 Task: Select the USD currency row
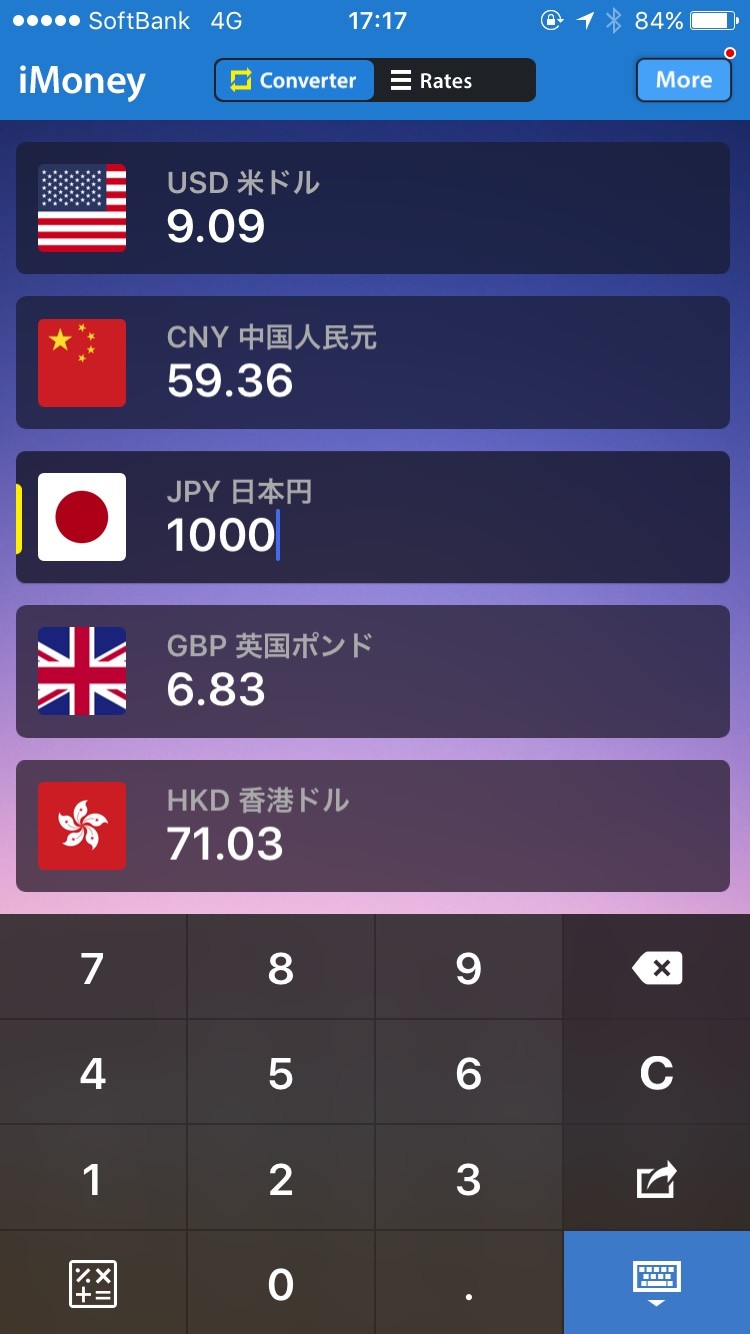tap(372, 208)
